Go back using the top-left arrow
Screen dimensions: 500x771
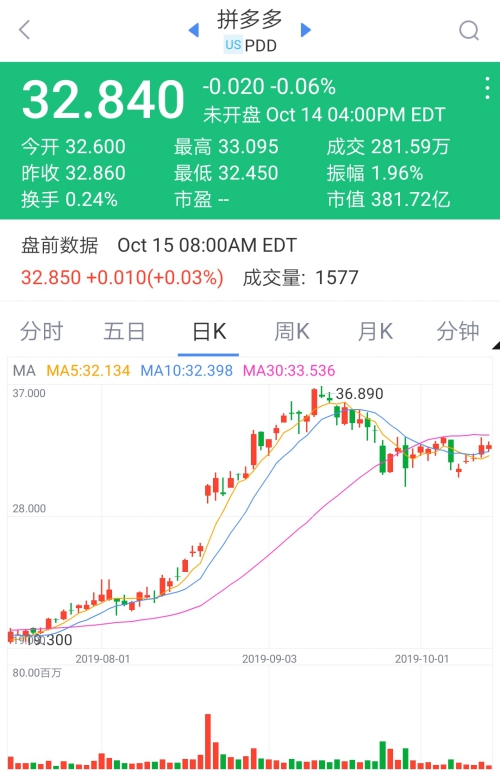pos(25,30)
